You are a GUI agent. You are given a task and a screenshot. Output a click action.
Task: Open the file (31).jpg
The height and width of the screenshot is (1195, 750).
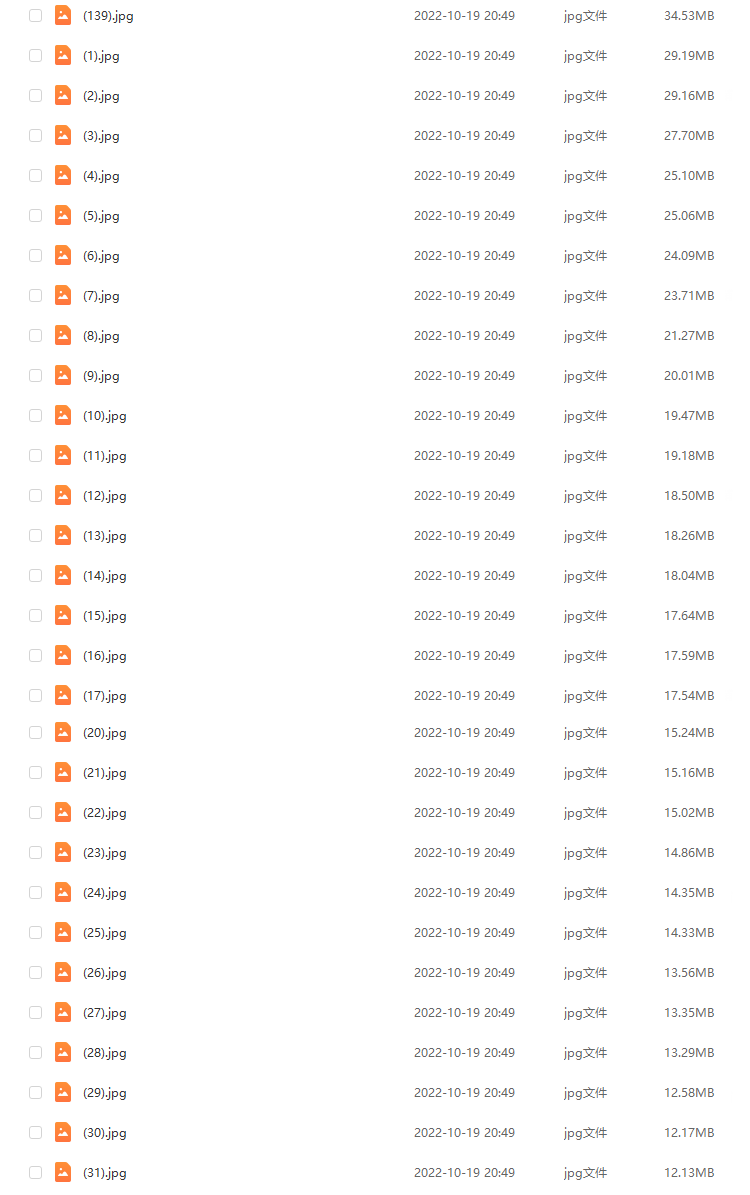(104, 1173)
